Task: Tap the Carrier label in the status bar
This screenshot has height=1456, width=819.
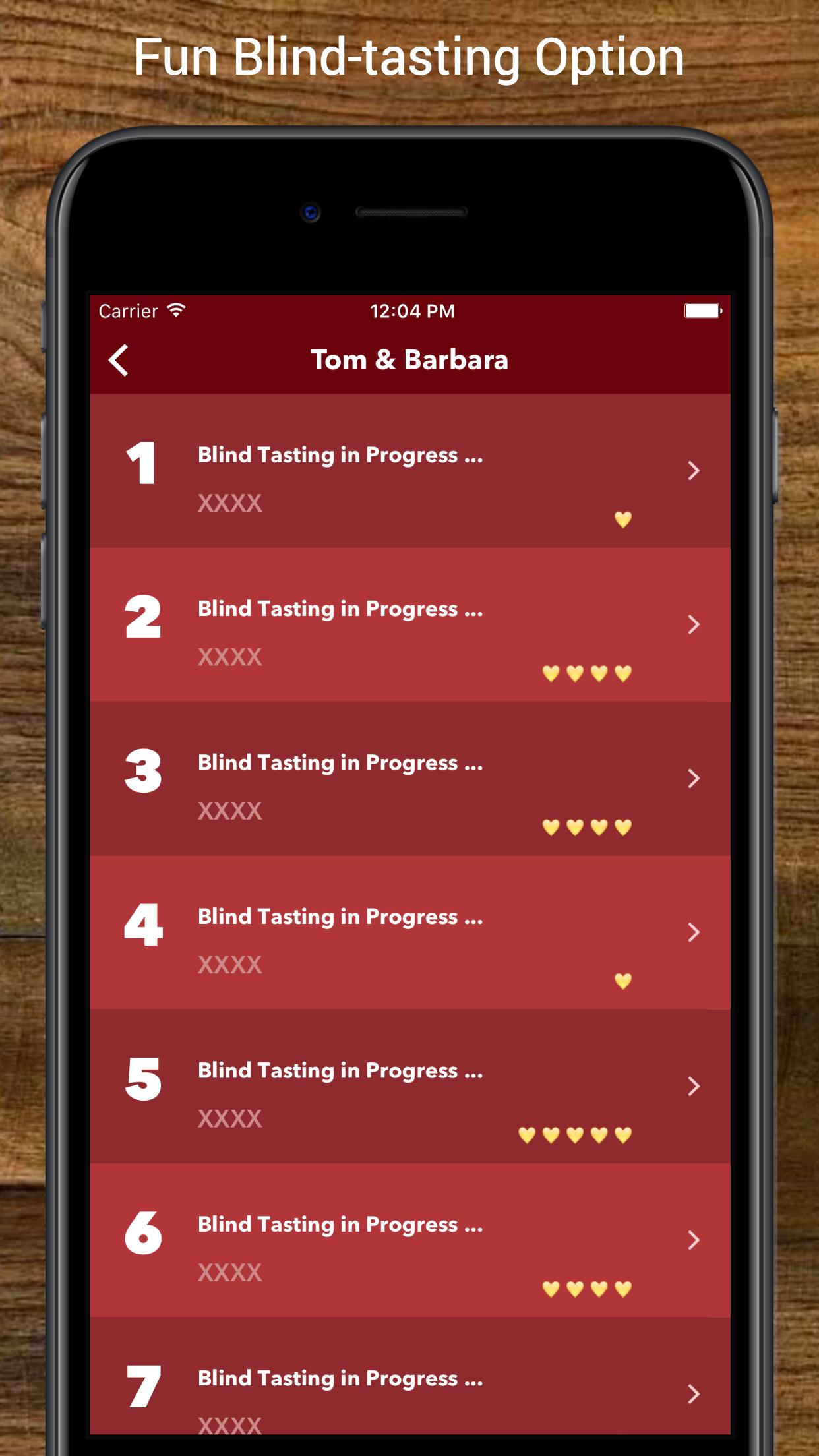Action: tap(129, 310)
